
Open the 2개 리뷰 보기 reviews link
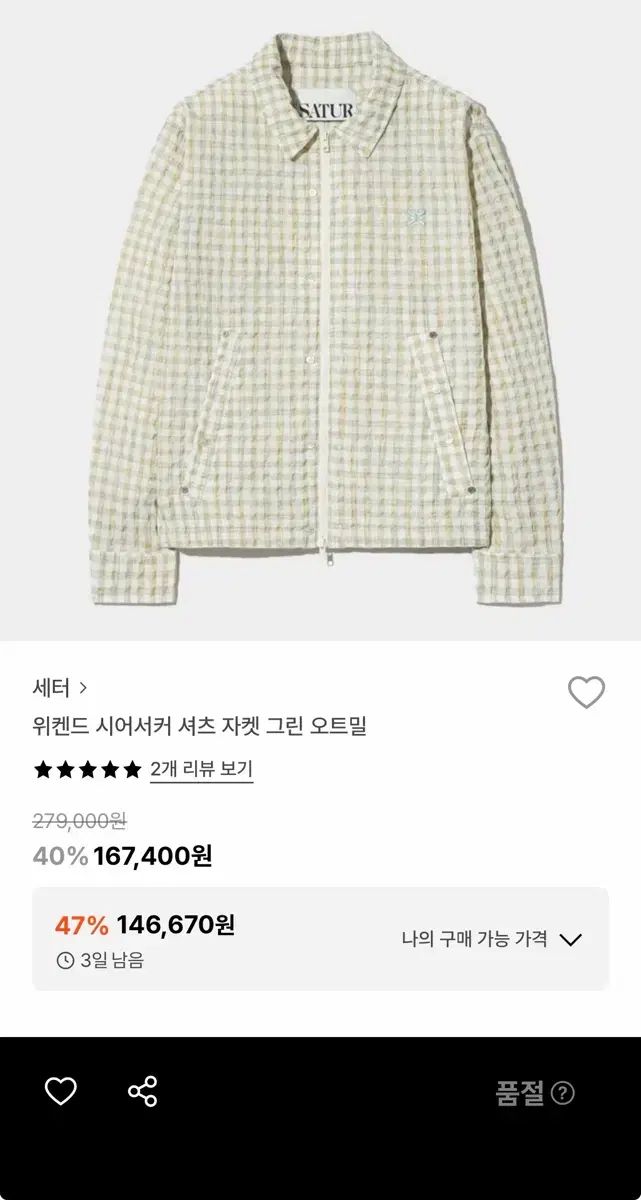[x=201, y=769]
